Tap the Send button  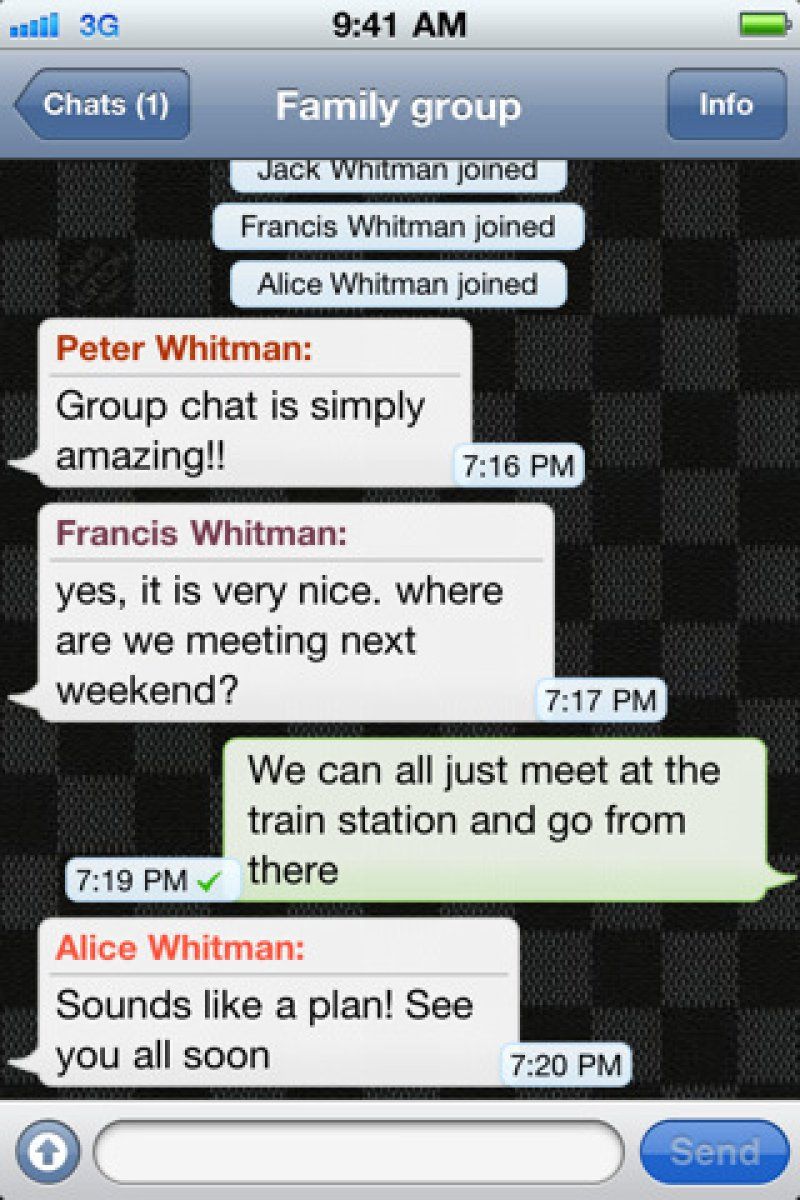point(714,1152)
